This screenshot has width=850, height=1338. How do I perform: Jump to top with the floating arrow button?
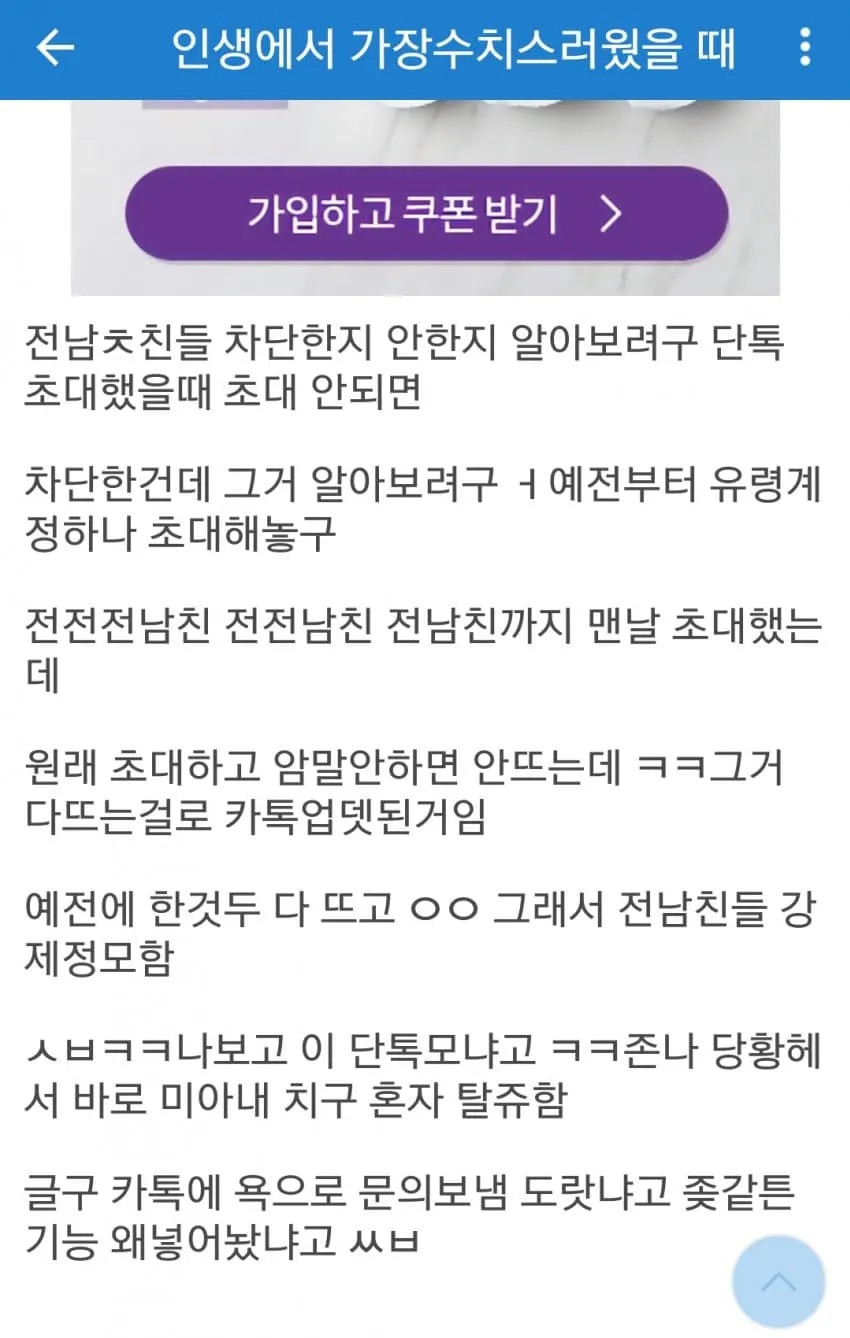click(x=778, y=1282)
